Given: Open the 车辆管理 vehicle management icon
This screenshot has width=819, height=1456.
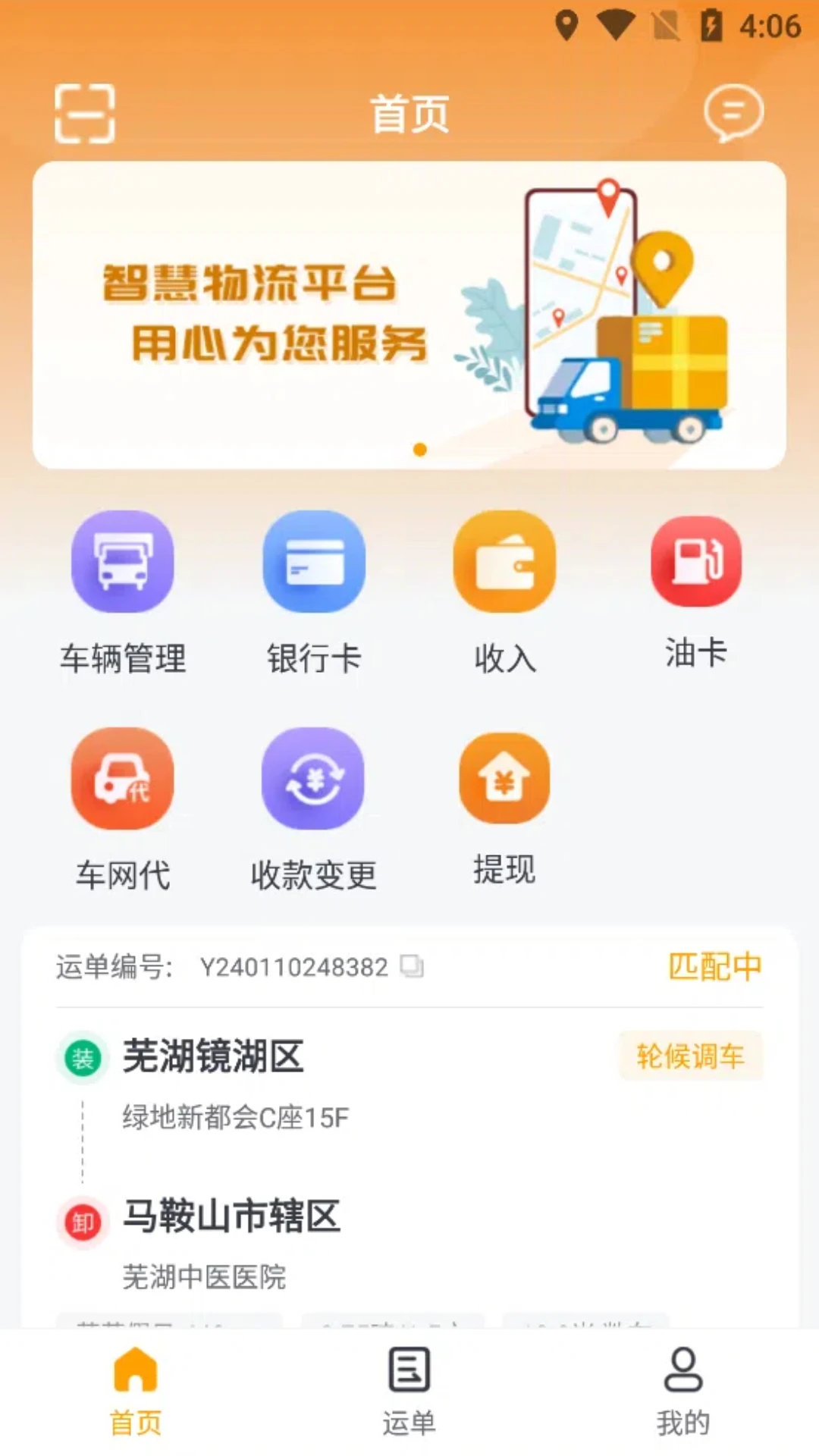Looking at the screenshot, I should pos(124,562).
